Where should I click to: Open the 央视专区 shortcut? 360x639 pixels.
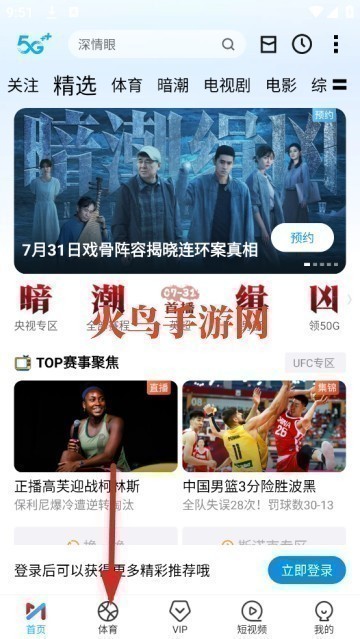36,308
